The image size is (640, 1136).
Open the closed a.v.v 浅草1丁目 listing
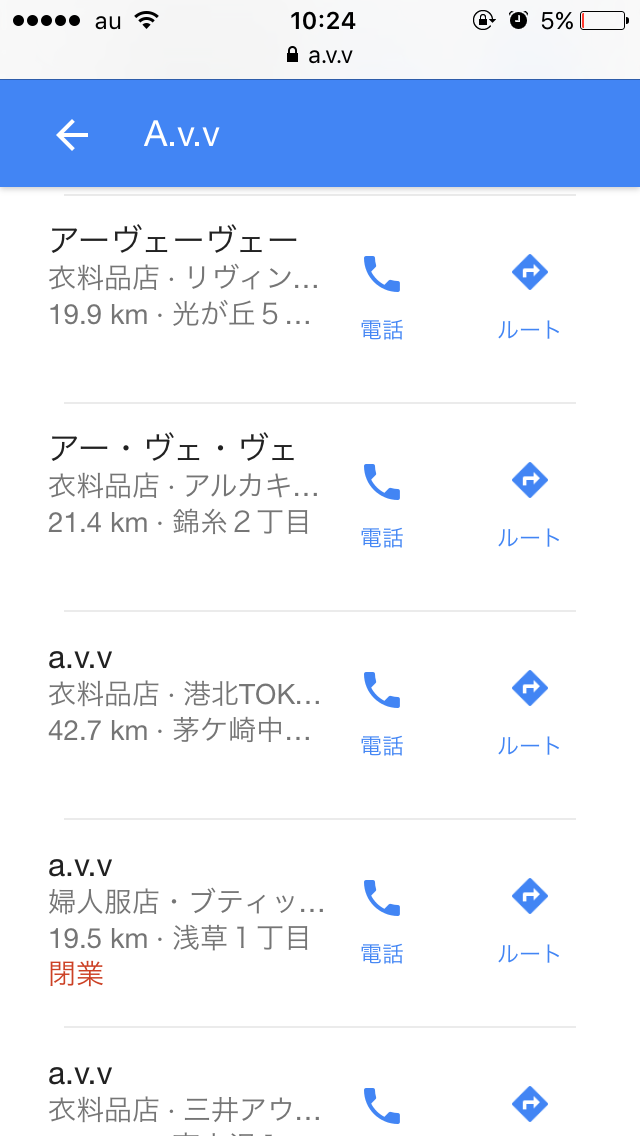point(186,918)
